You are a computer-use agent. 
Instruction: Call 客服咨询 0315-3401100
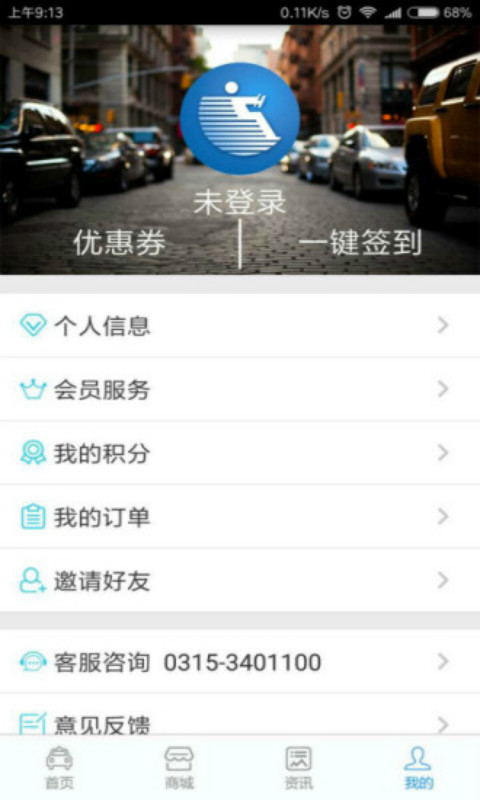[240, 662]
